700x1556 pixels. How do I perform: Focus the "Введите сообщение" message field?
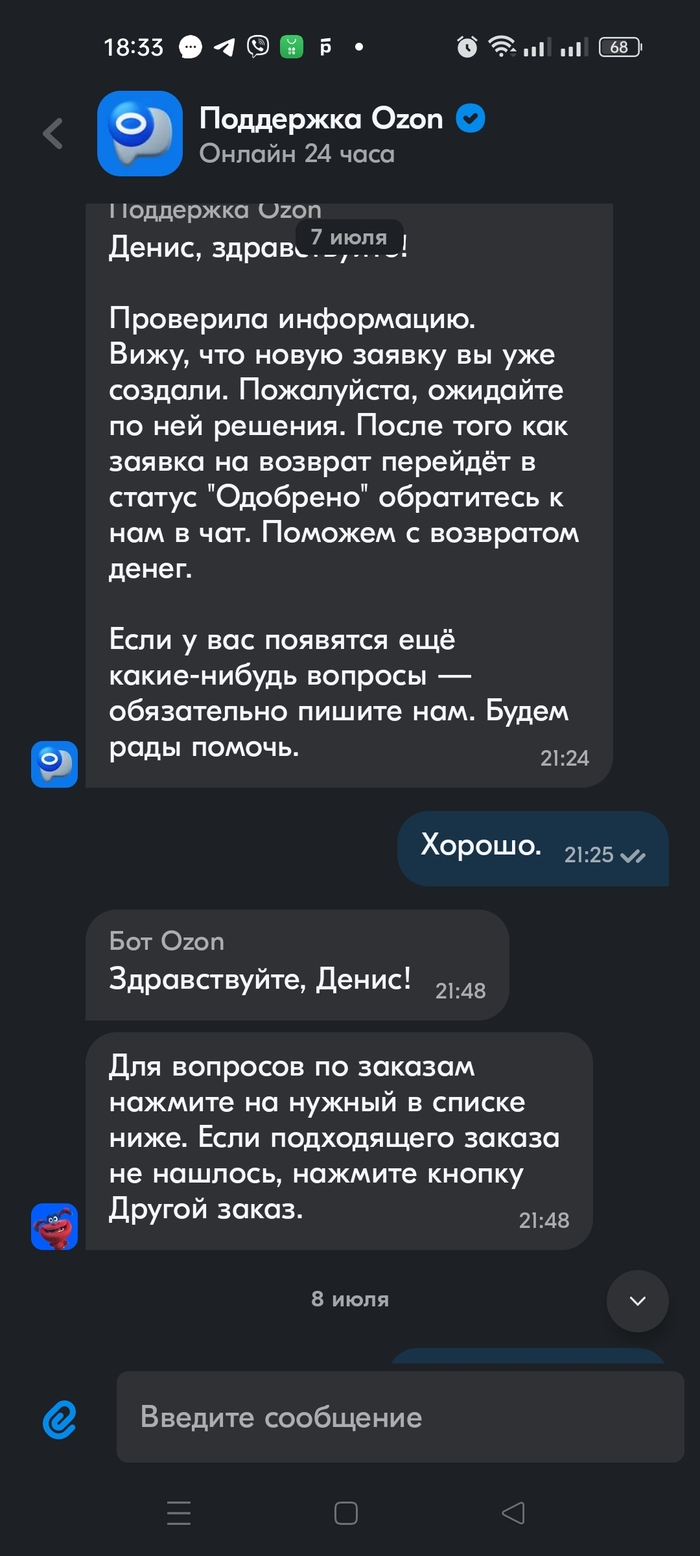tap(400, 1417)
